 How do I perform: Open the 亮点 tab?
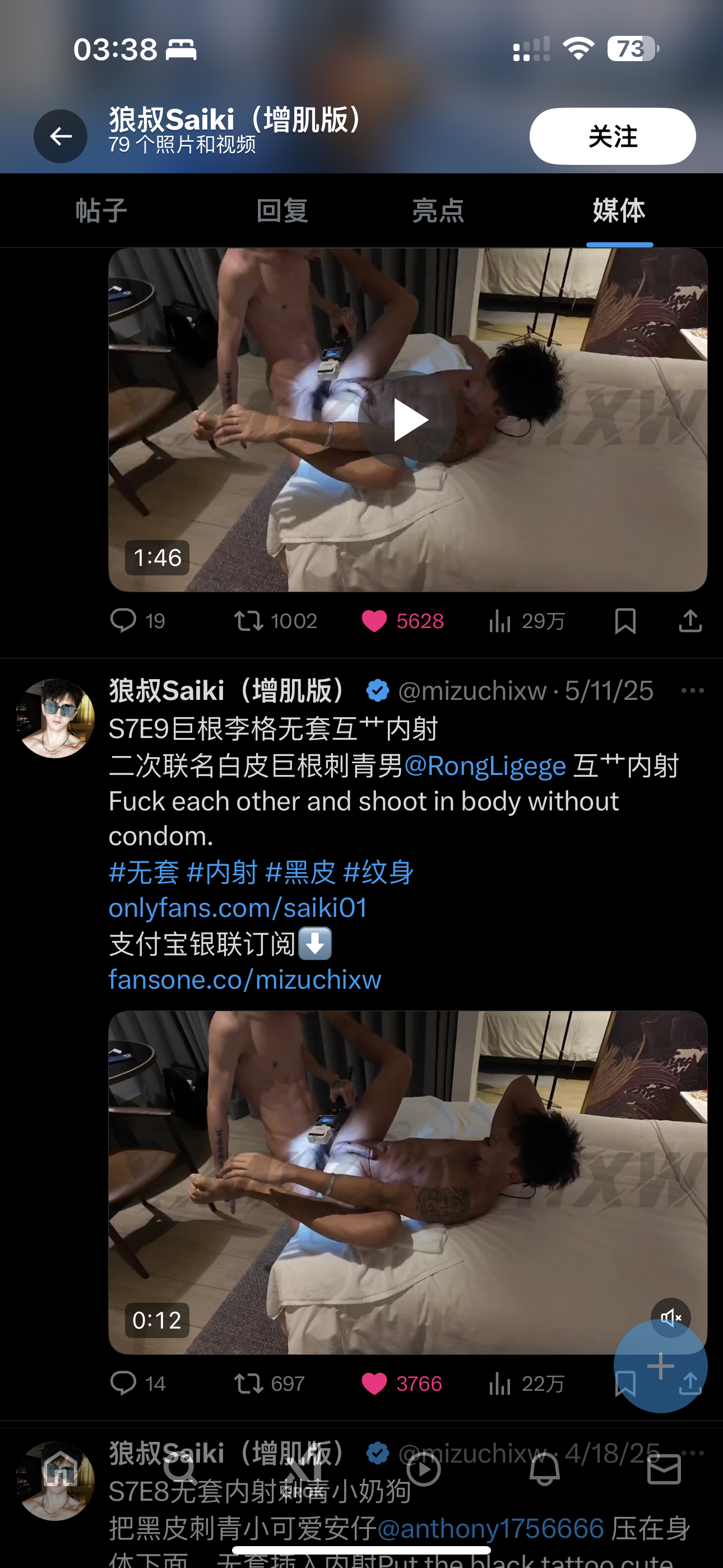[x=438, y=211]
